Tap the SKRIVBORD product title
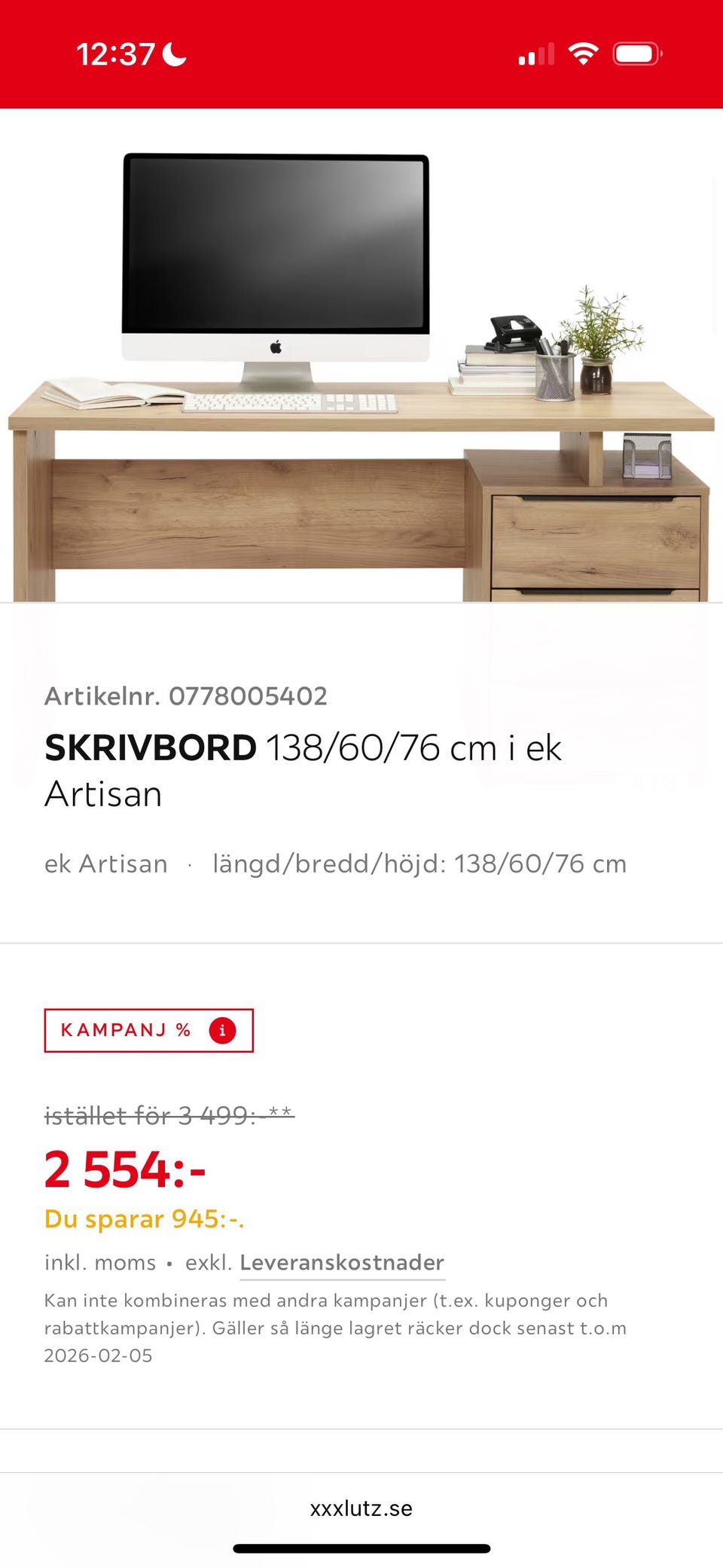Viewport: 723px width, 1568px height. (151, 747)
